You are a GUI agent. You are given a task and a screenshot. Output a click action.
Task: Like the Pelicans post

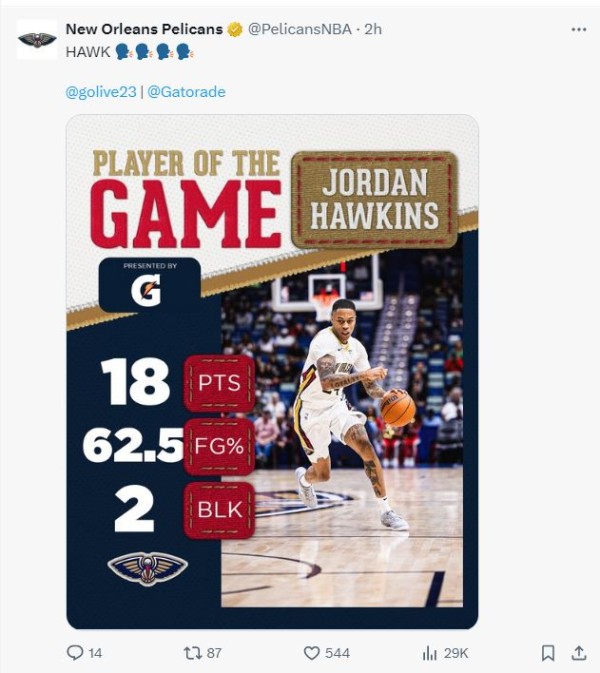click(x=311, y=653)
